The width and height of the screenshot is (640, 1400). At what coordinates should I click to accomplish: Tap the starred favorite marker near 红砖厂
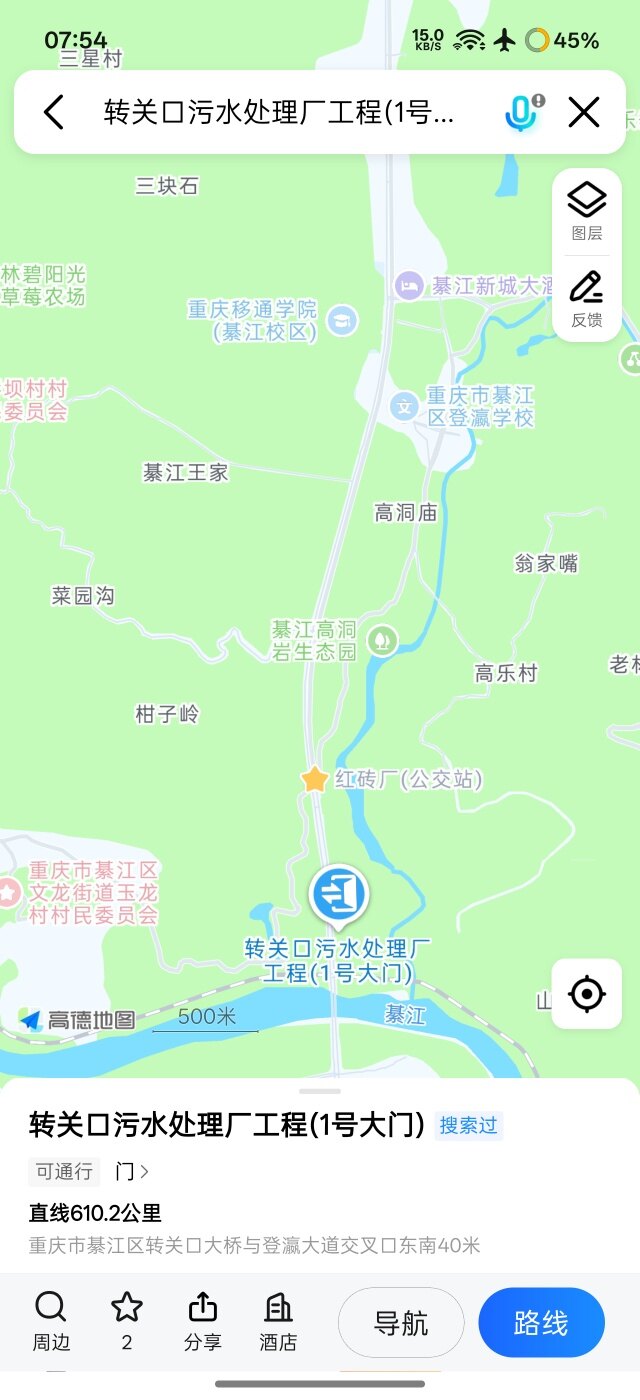coord(315,779)
